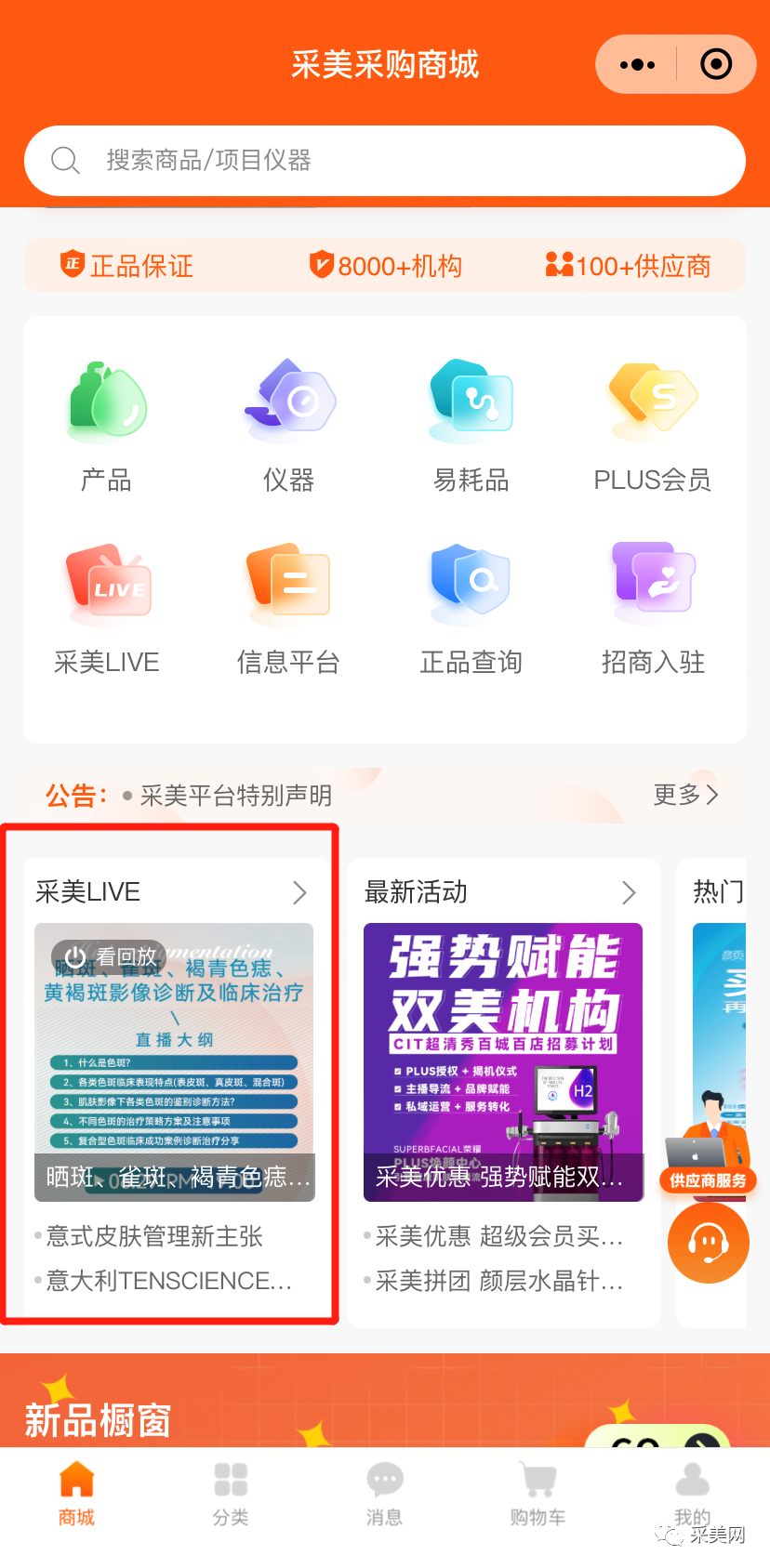Tap the search box for products and instruments
The image size is (770, 1568).
384,161
